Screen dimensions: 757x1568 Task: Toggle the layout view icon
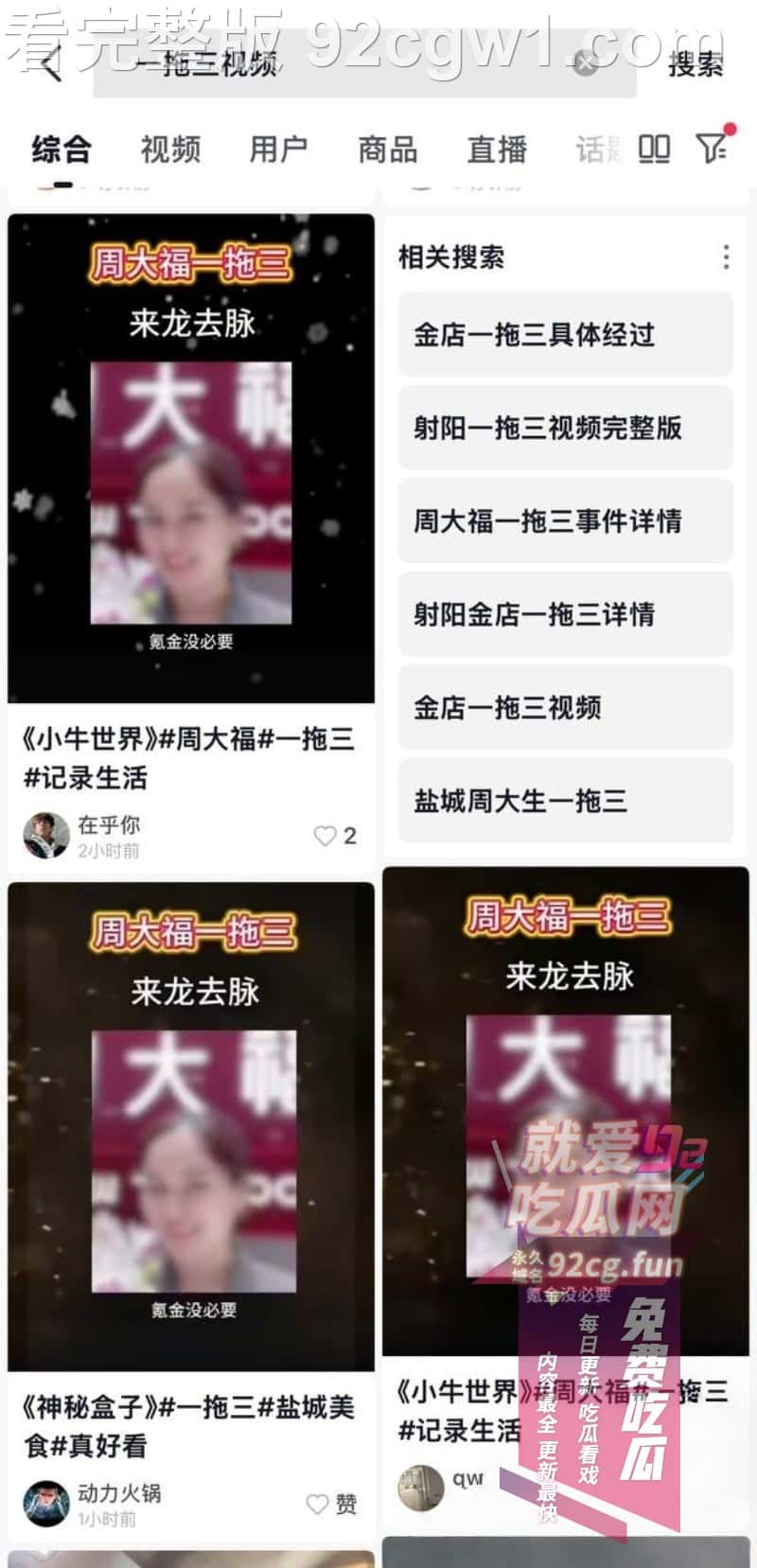654,149
